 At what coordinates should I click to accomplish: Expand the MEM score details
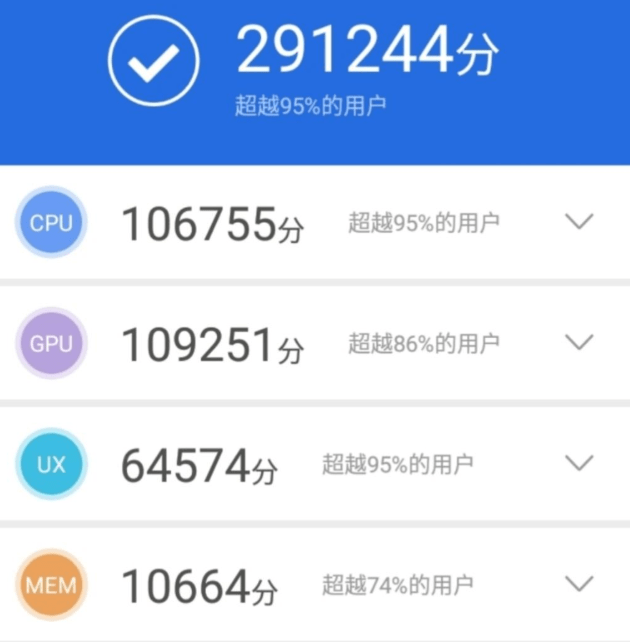580,582
